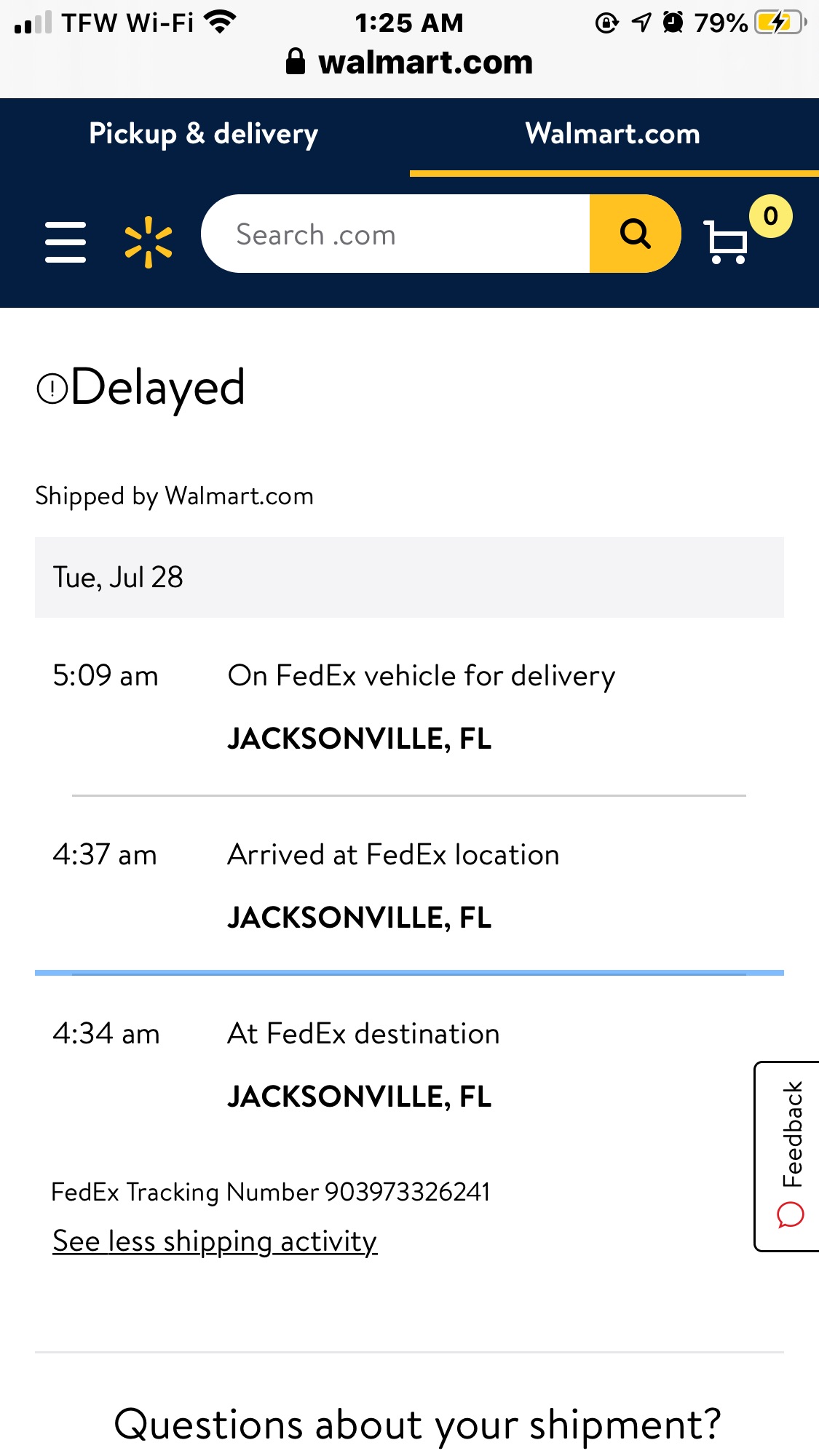Click the delayed alert exclamation icon
819x1456 pixels.
(51, 387)
